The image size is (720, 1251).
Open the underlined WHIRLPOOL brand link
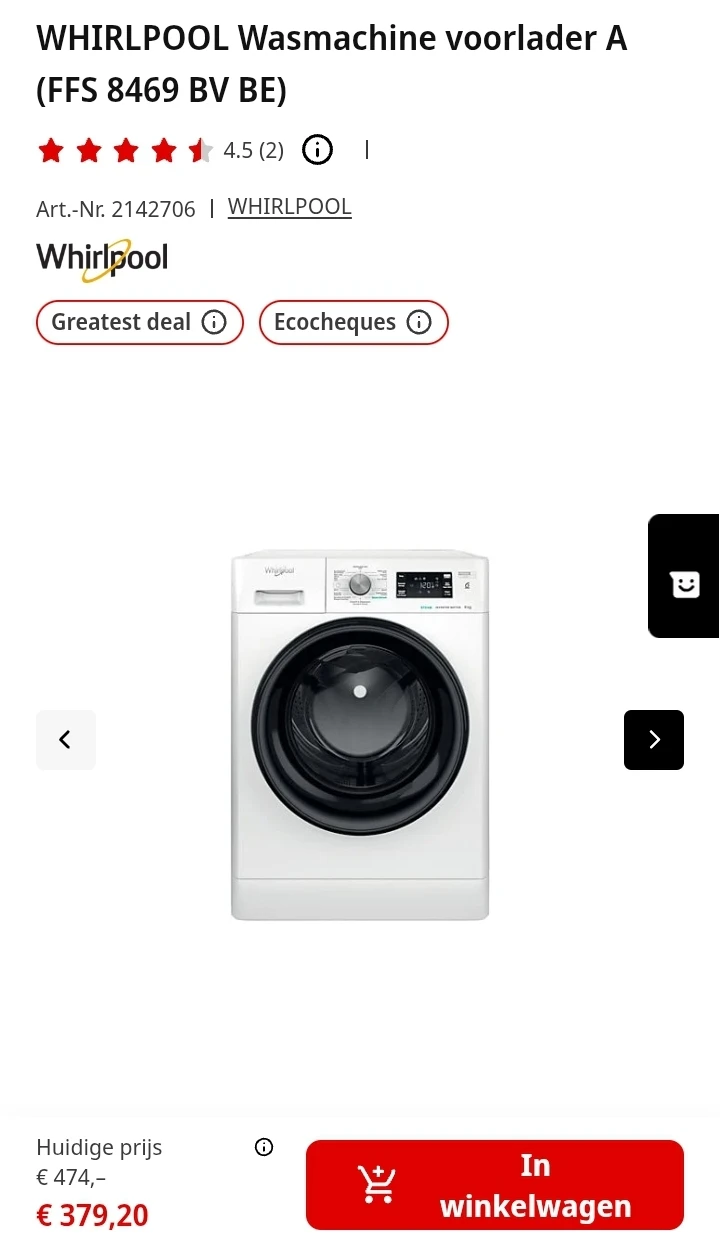click(x=289, y=207)
